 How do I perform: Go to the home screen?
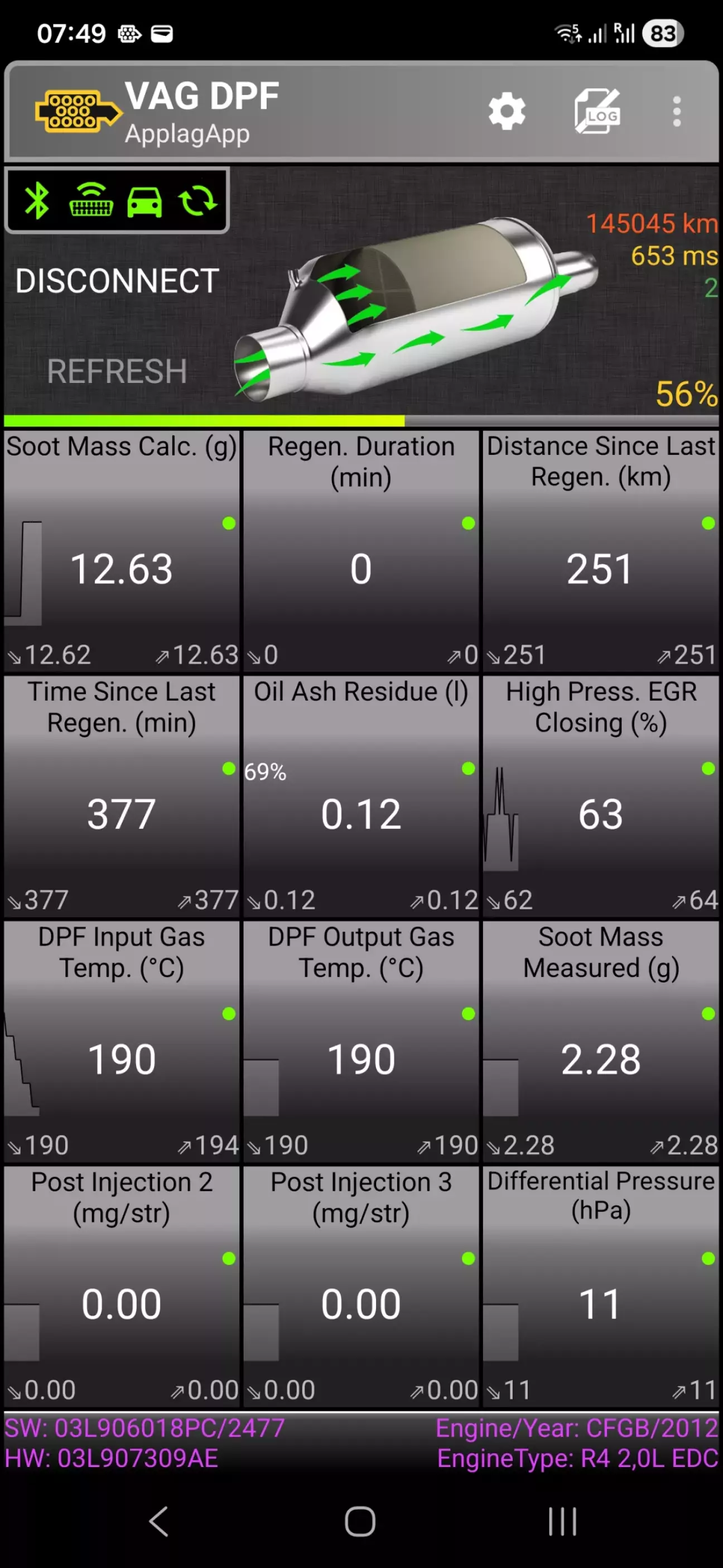(x=360, y=1521)
